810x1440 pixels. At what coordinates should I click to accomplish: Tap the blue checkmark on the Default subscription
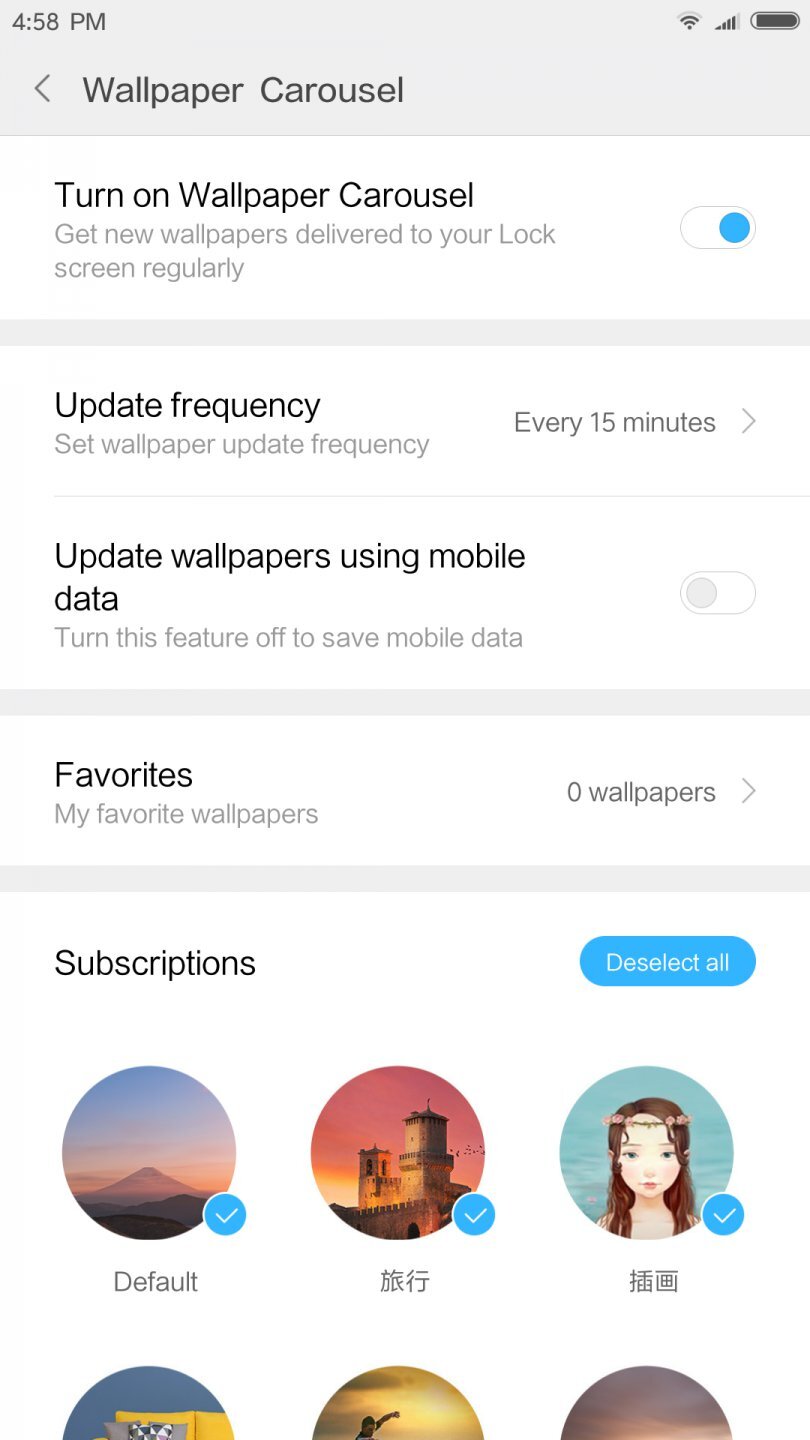pos(226,1215)
